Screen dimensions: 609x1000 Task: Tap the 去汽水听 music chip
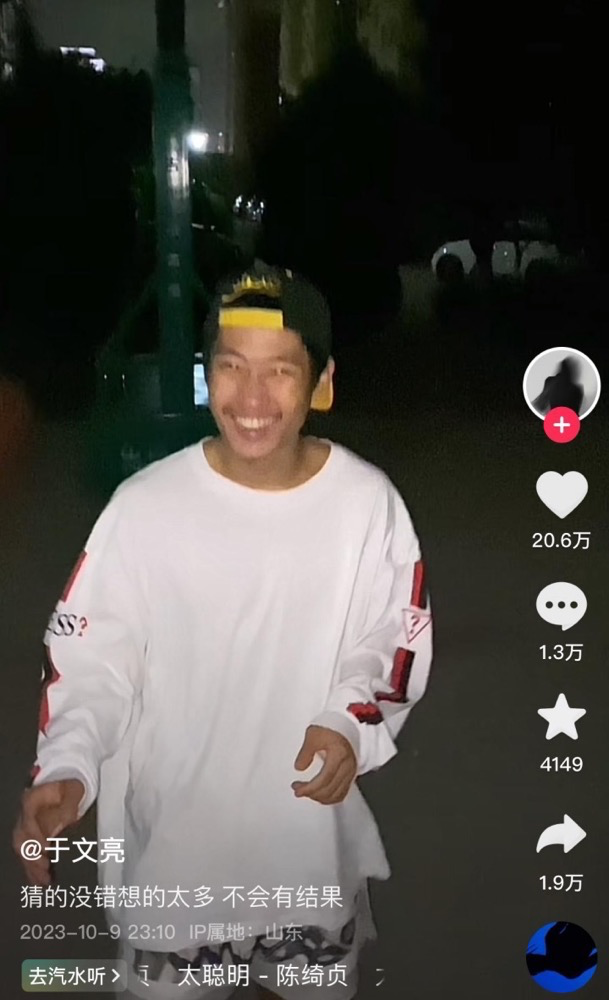pyautogui.click(x=73, y=974)
